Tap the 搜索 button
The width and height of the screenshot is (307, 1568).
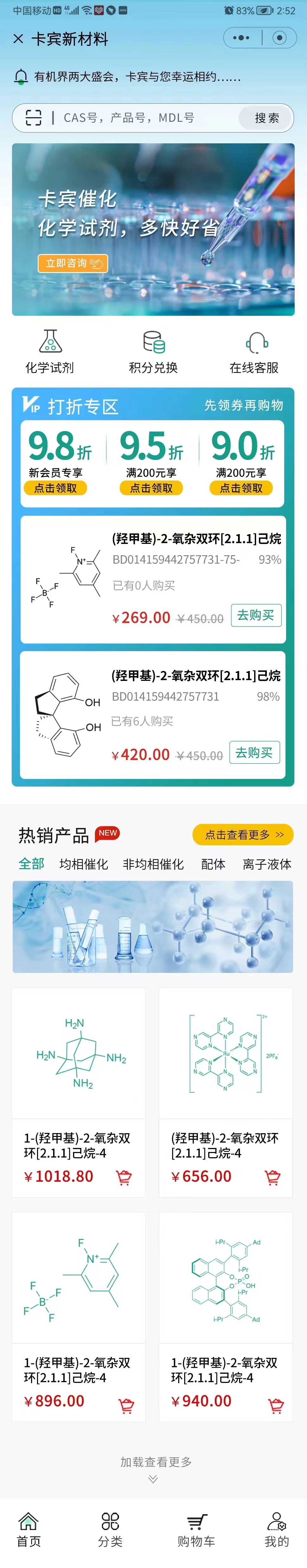[266, 117]
